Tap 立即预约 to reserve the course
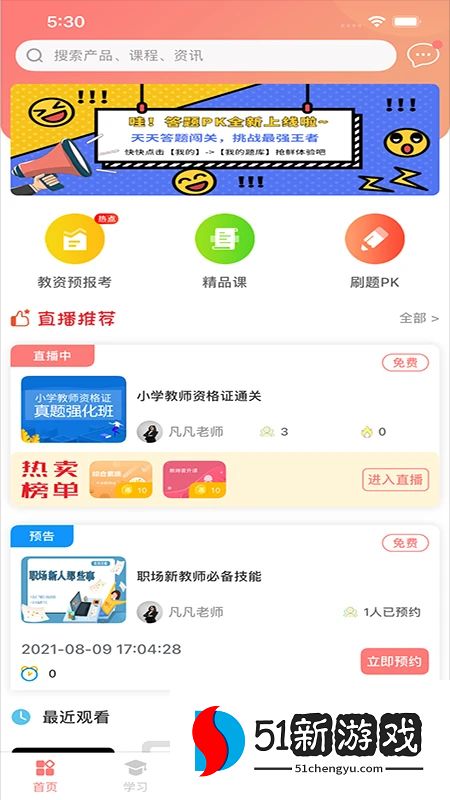Viewport: 450px width, 800px height. click(x=395, y=661)
